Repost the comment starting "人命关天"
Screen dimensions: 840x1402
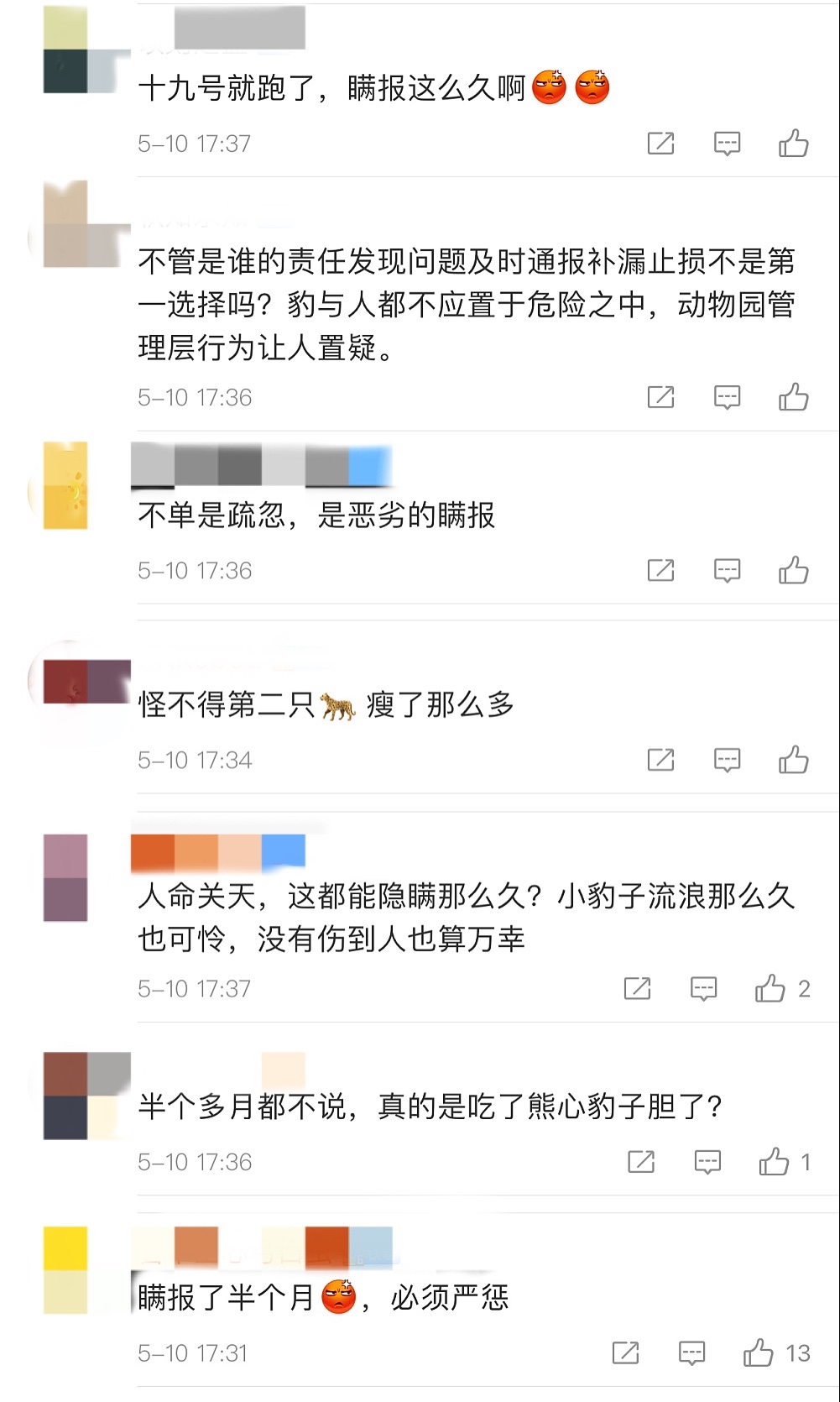pos(637,989)
